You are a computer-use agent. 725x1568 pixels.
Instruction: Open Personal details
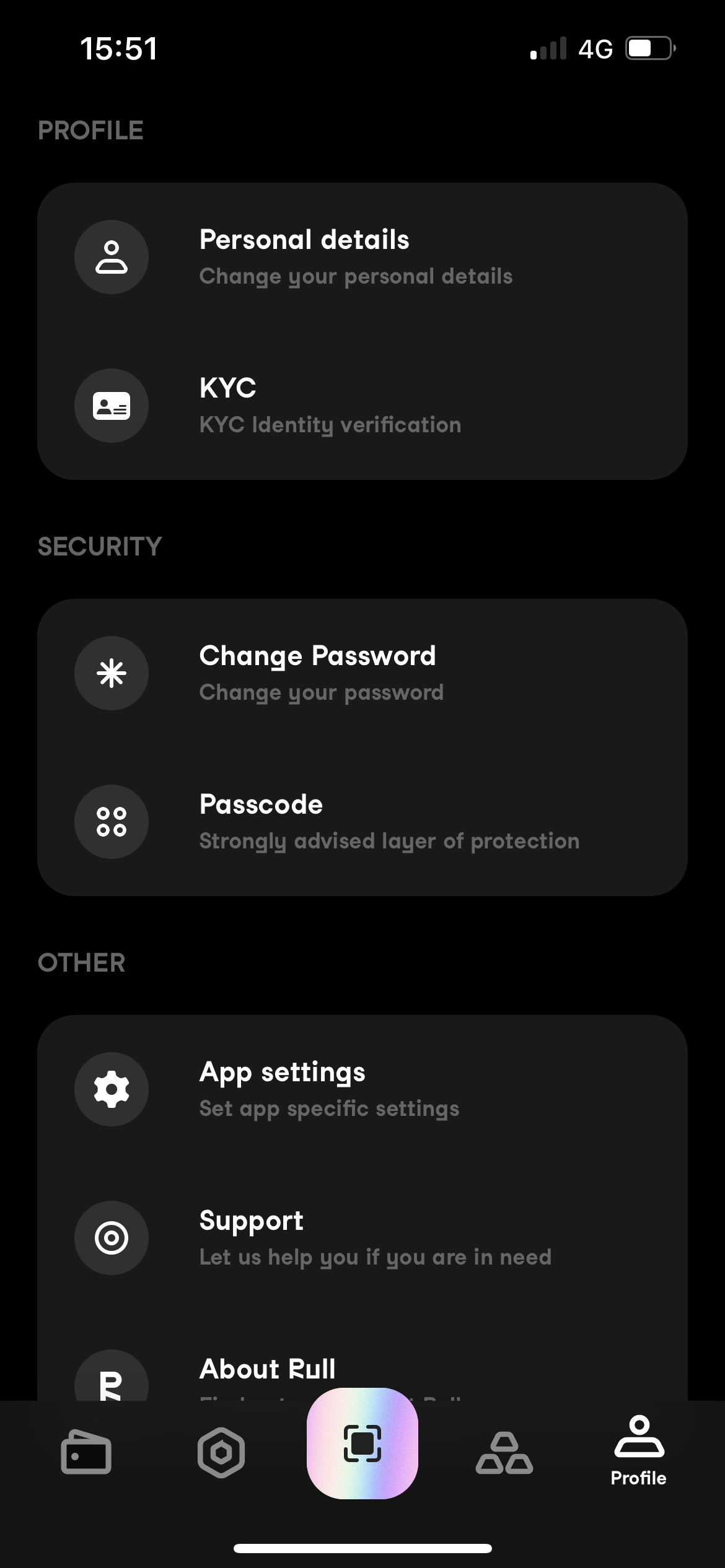click(362, 257)
